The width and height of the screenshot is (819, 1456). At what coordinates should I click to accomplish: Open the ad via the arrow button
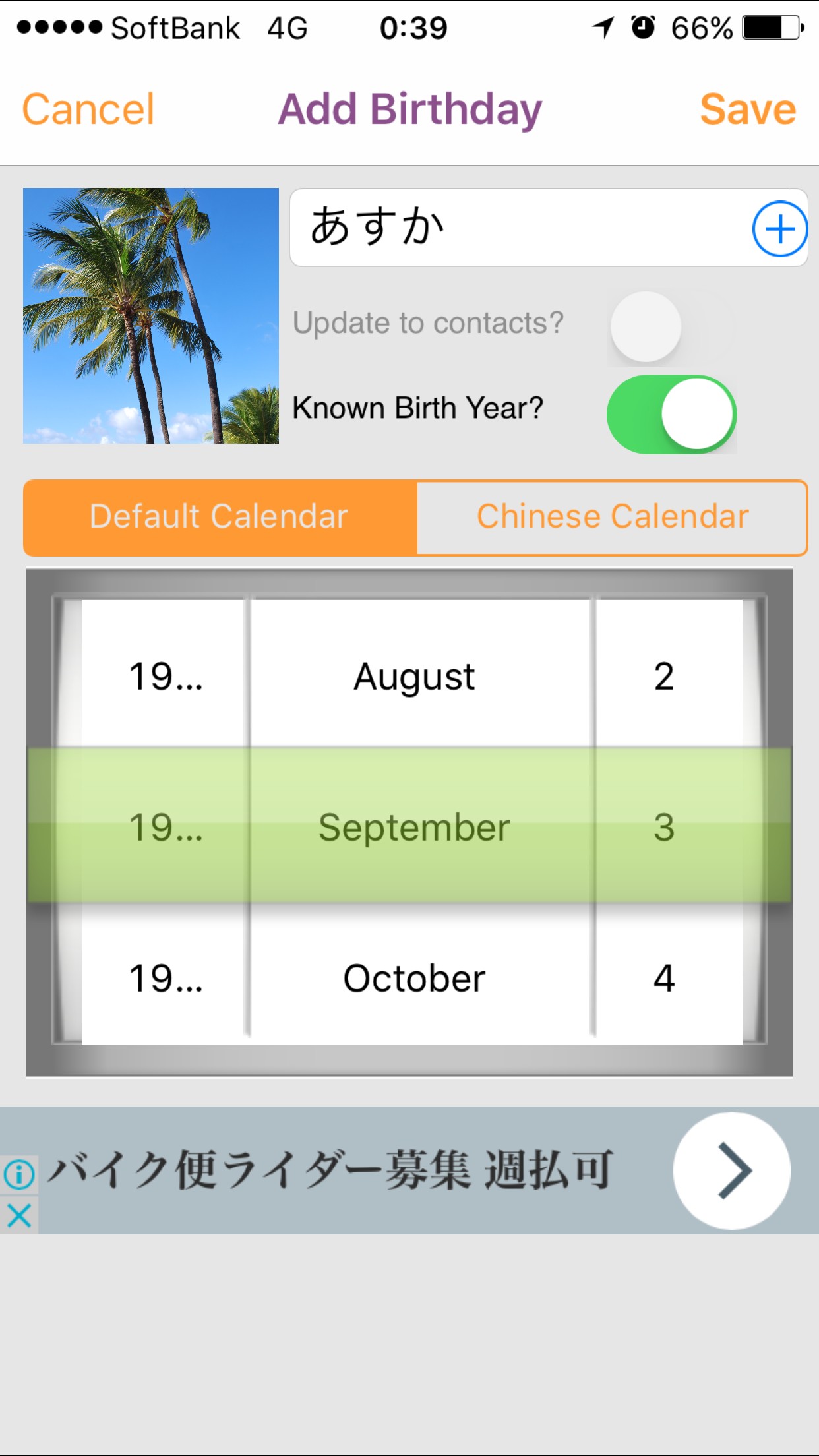[731, 1171]
